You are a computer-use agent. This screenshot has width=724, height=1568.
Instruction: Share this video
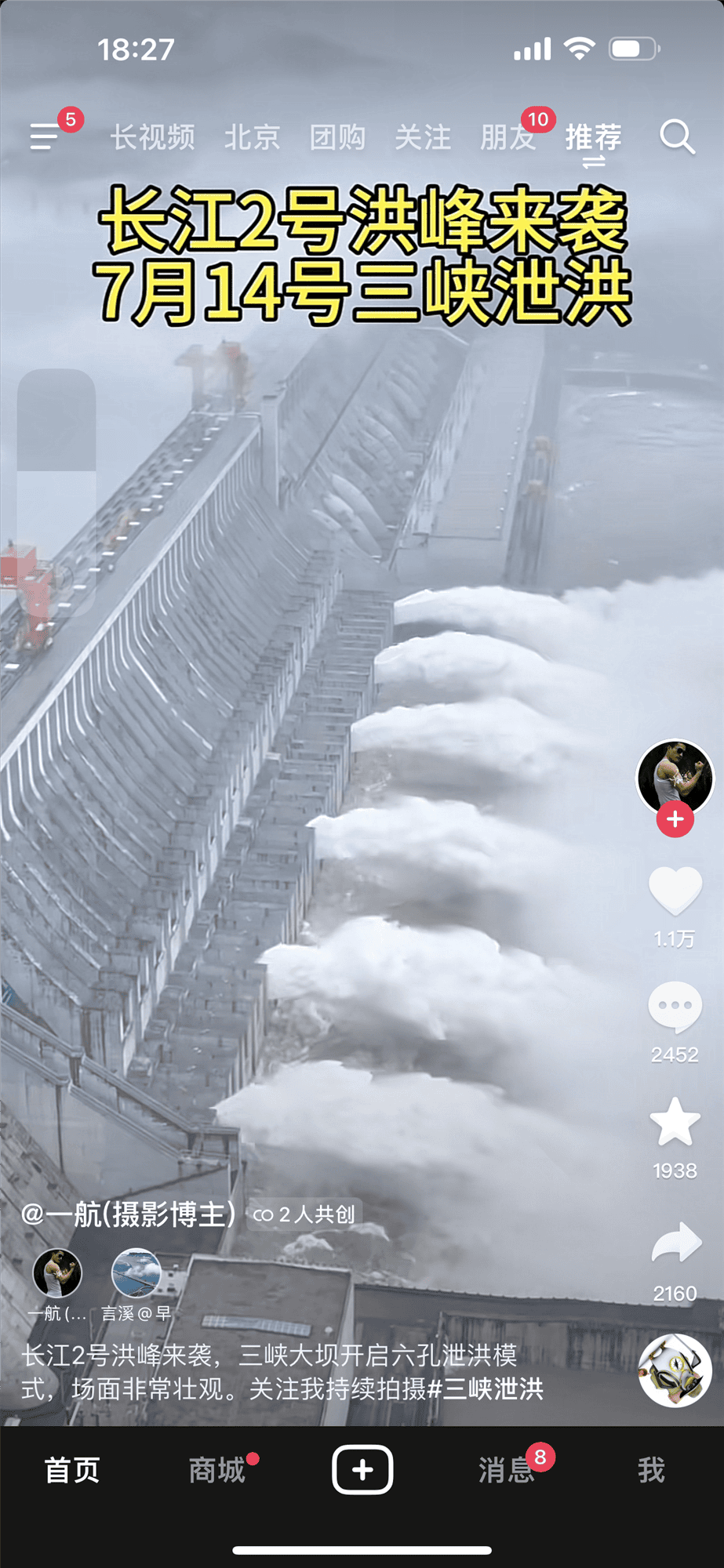click(675, 1243)
